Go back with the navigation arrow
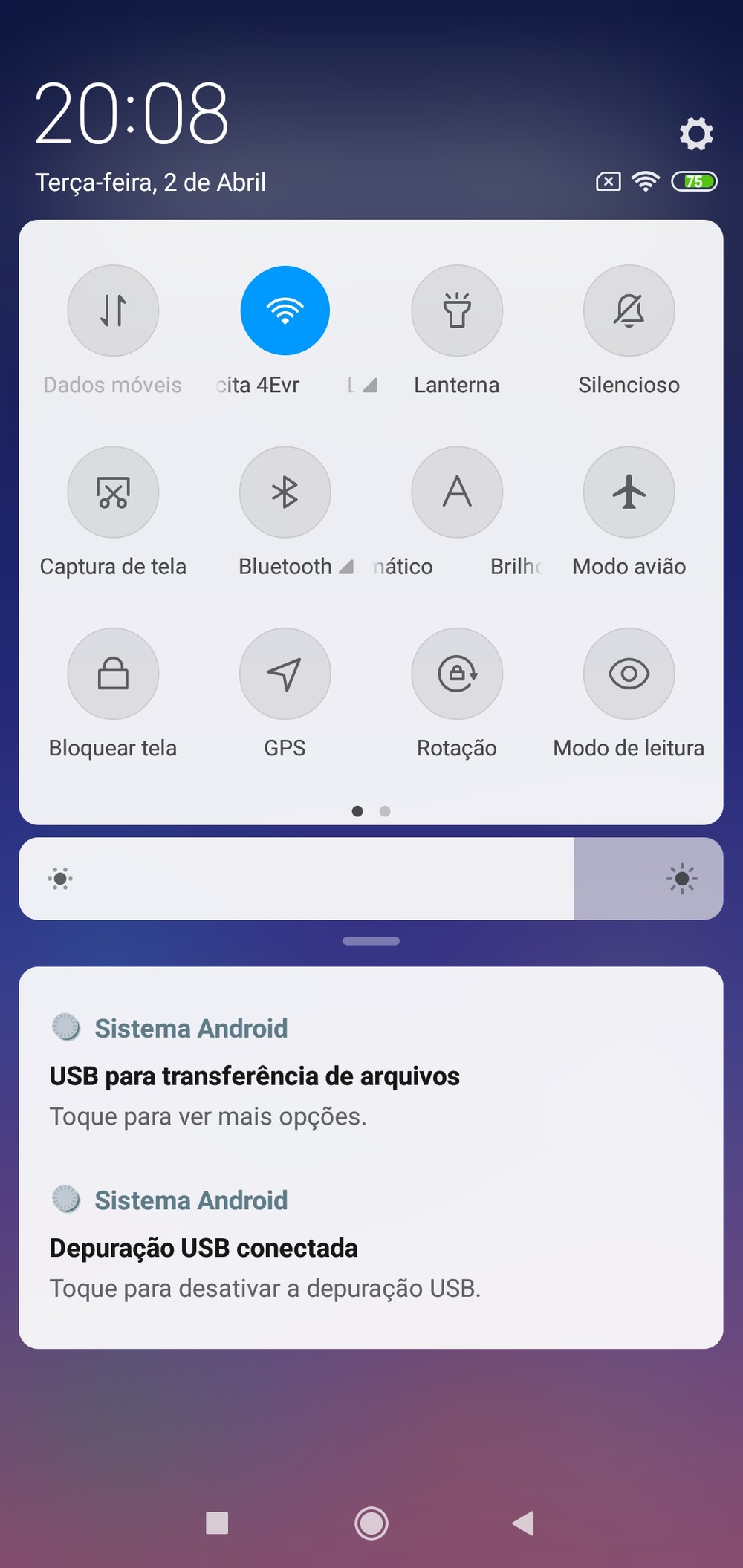The image size is (743, 1568). pos(523,1523)
